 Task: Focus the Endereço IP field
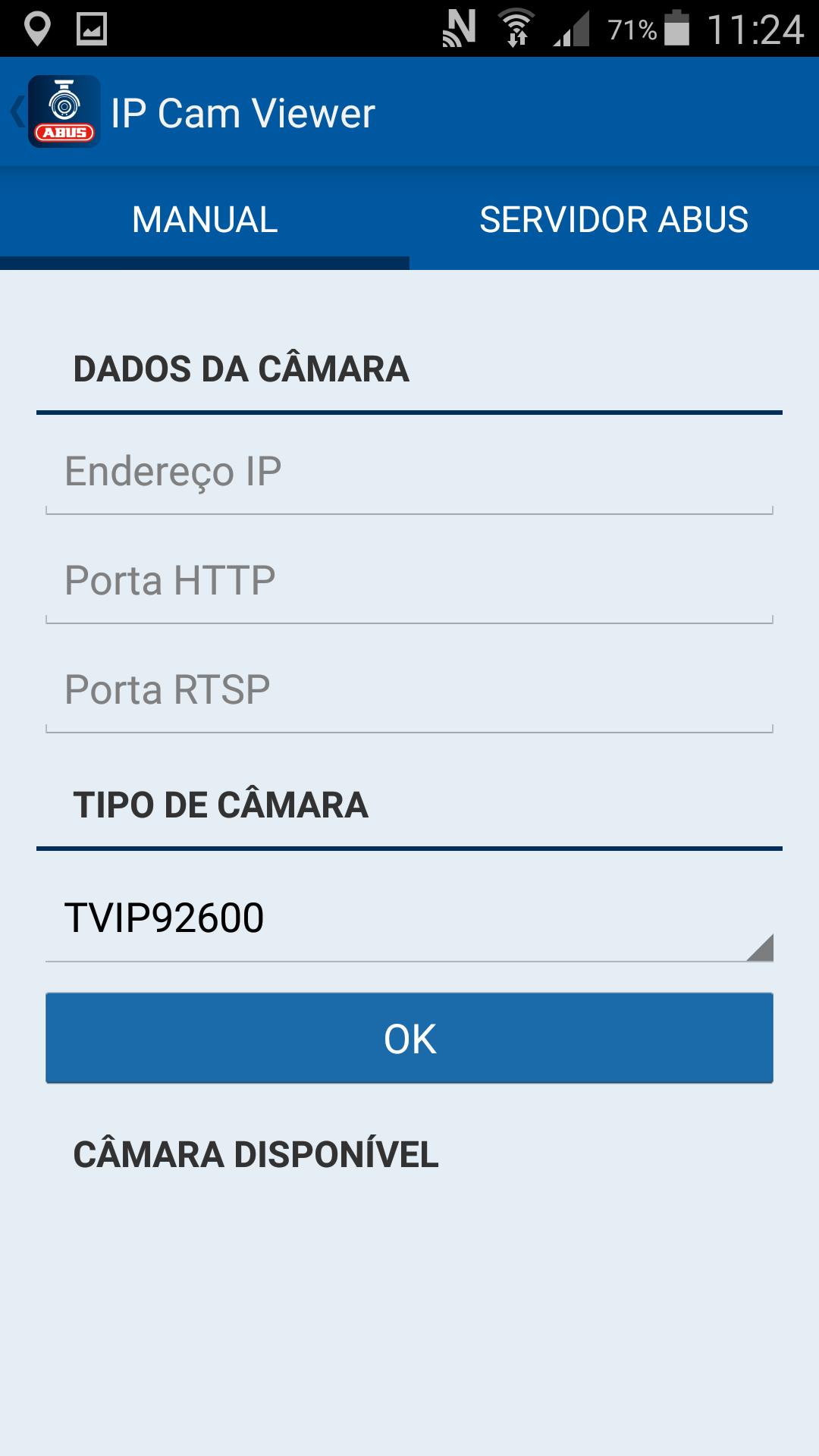[x=409, y=472]
